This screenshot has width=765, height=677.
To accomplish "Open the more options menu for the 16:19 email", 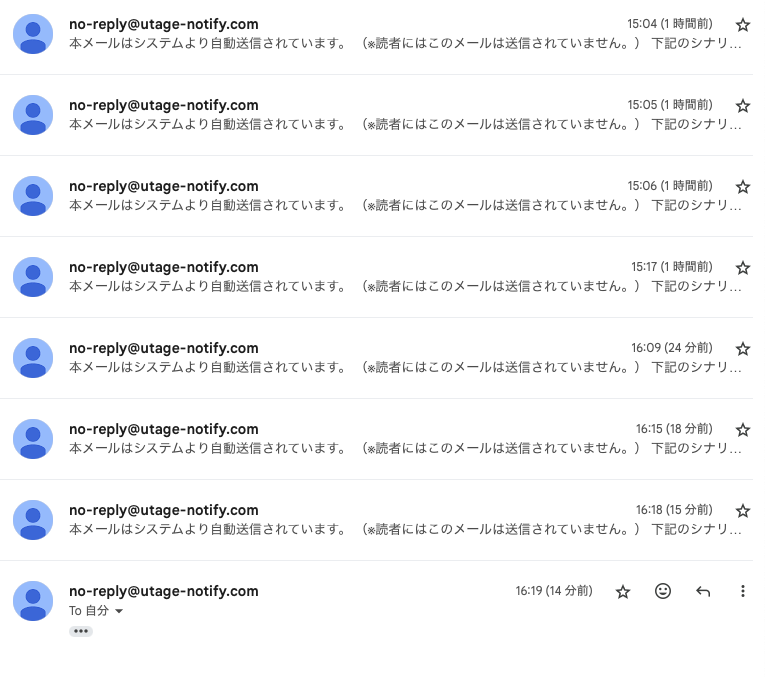I will [x=743, y=591].
